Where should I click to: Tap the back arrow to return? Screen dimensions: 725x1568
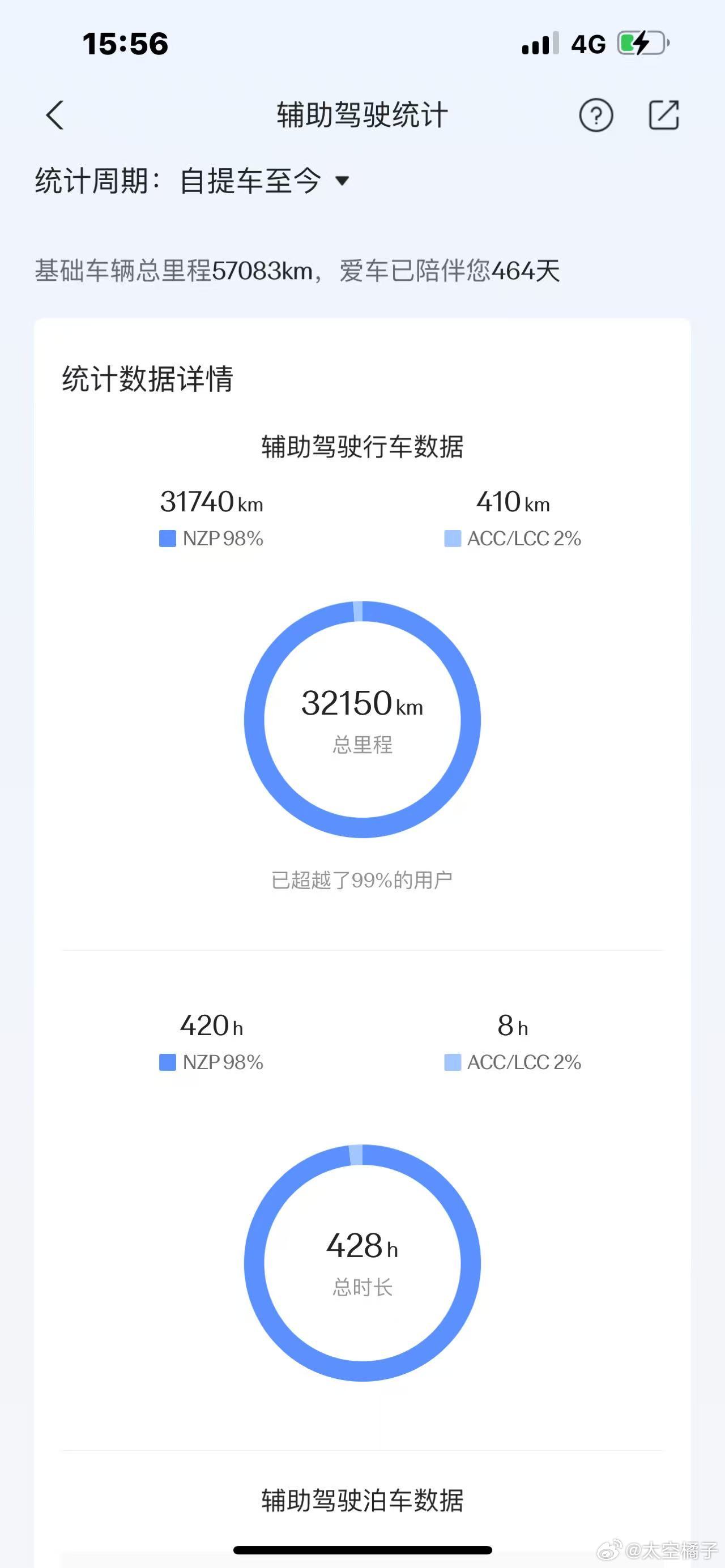click(54, 116)
